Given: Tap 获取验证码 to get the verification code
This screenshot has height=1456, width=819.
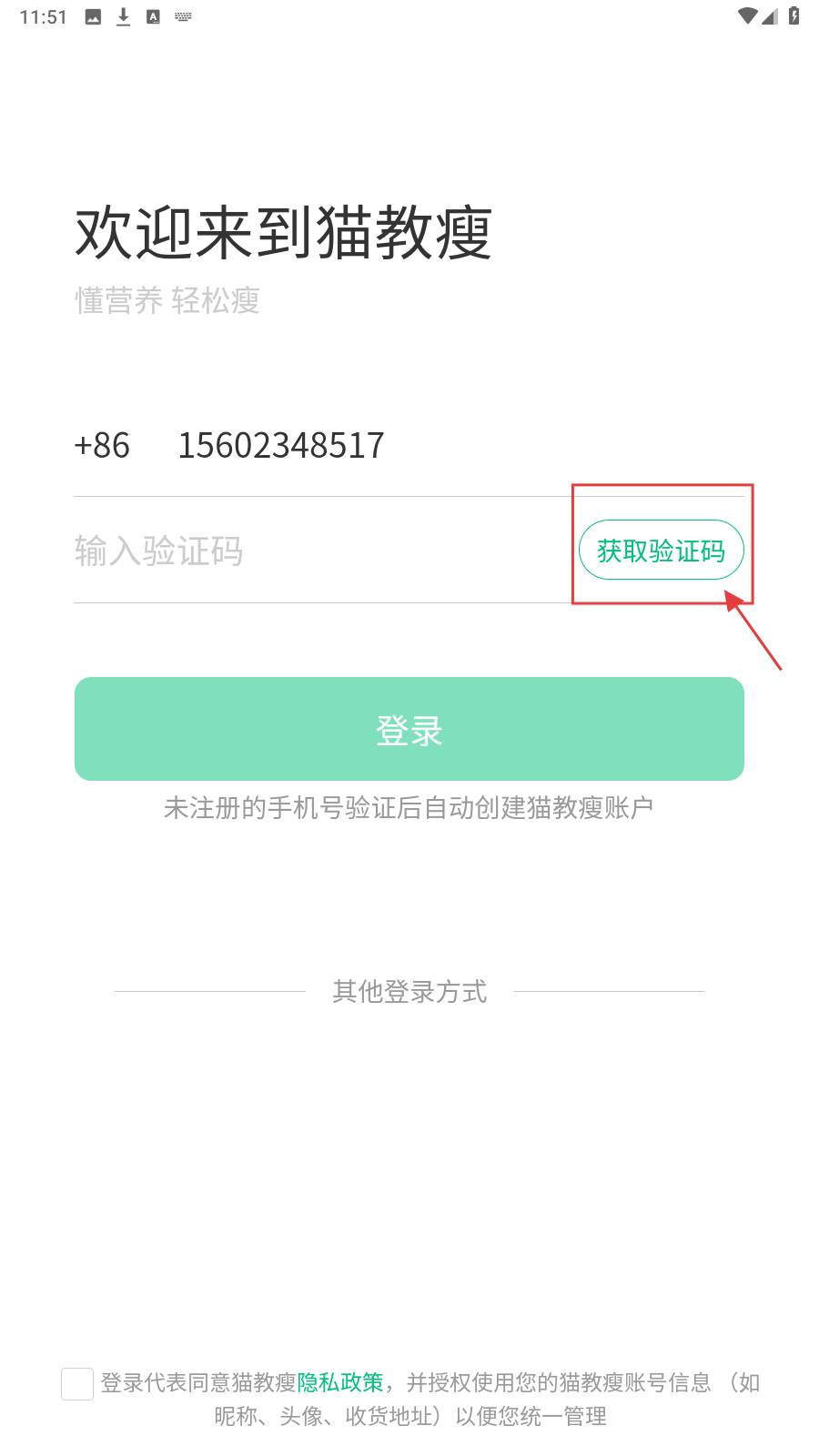Looking at the screenshot, I should coord(662,550).
